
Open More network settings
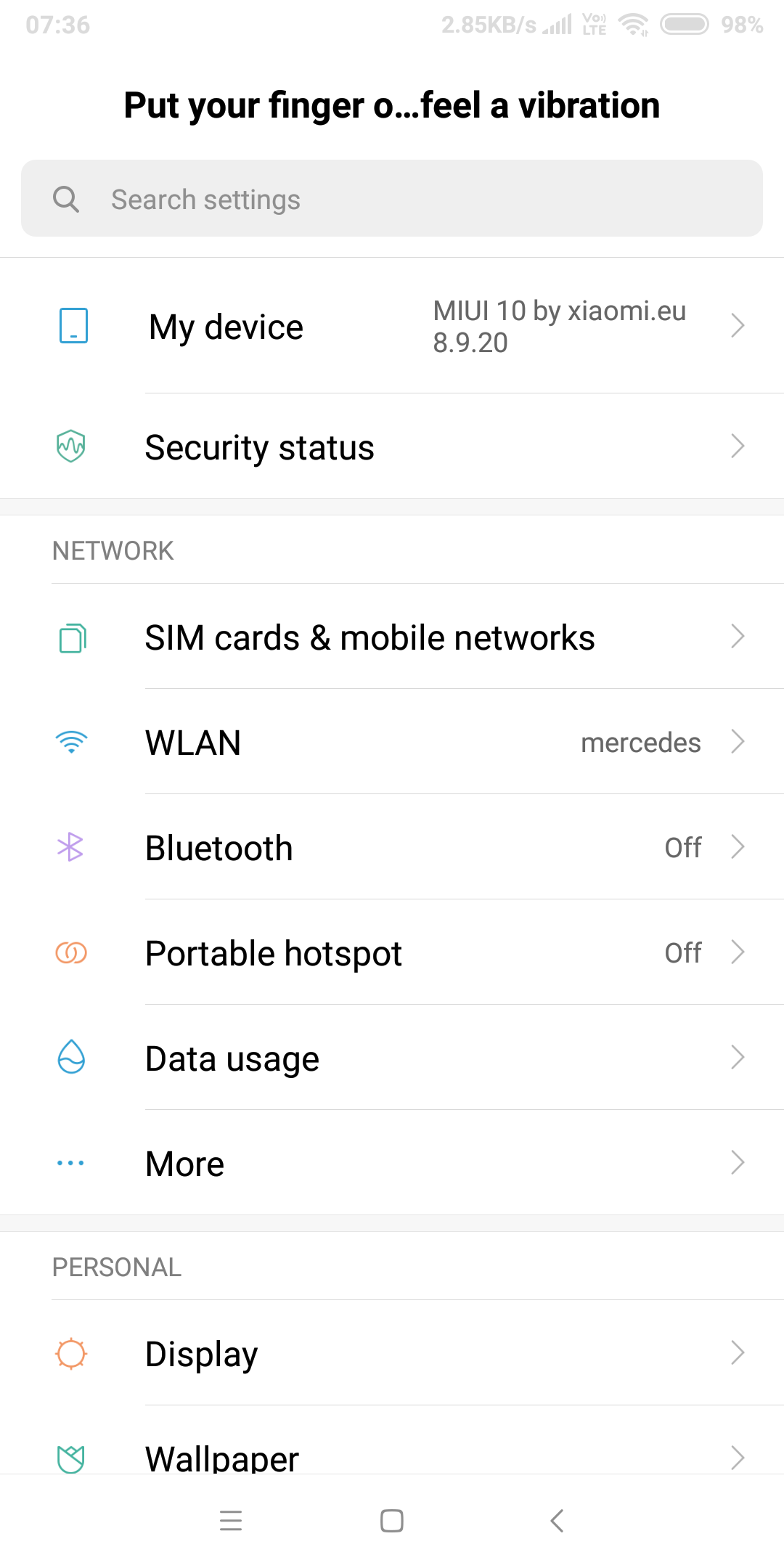click(x=392, y=1163)
